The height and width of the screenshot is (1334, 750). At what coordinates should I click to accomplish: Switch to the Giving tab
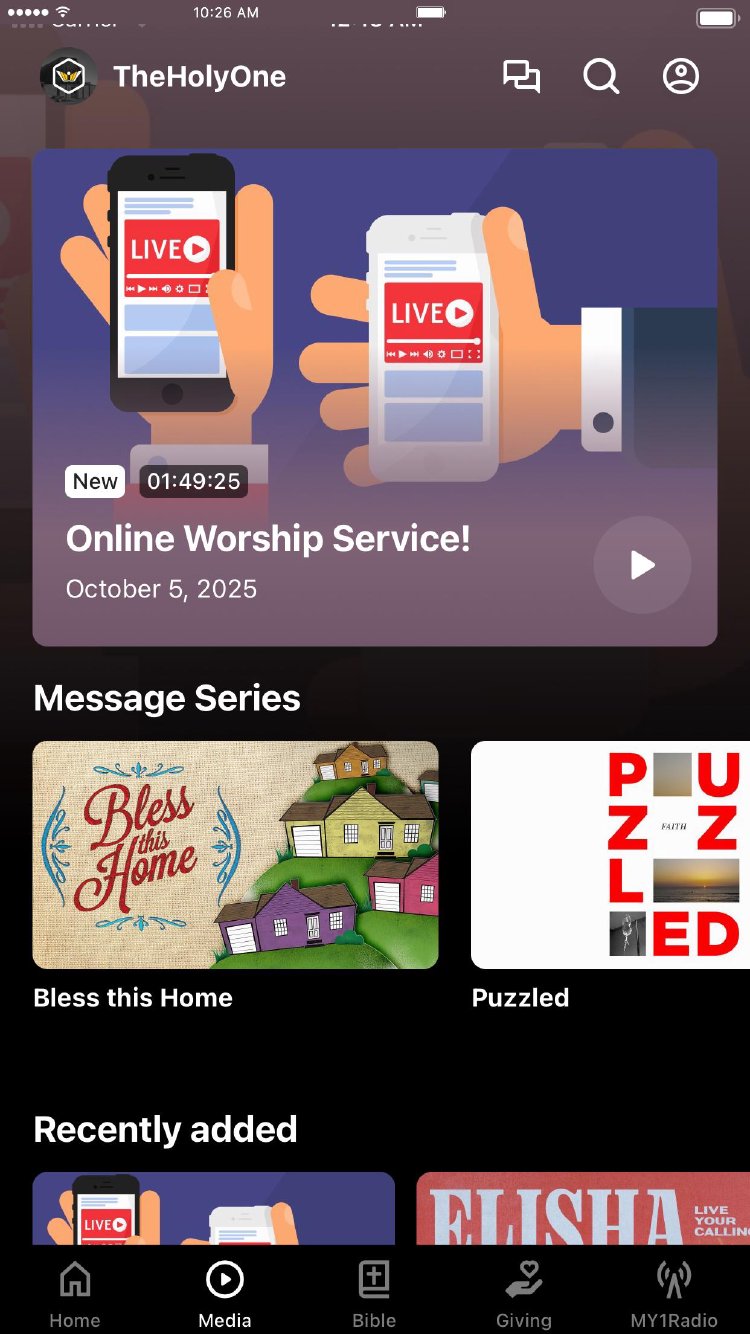pyautogui.click(x=524, y=1295)
